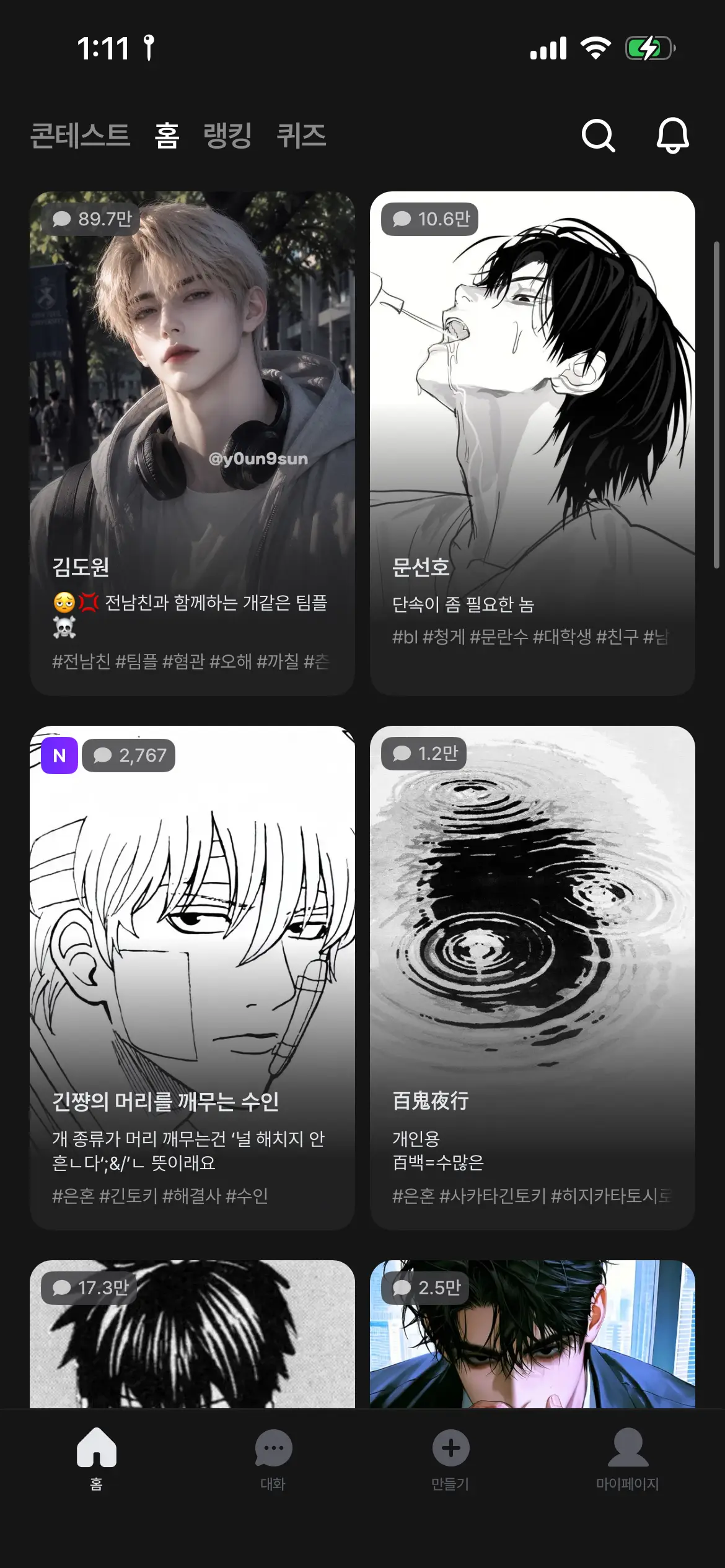
Task: Switch to the 랭킹 tab
Action: click(x=227, y=135)
